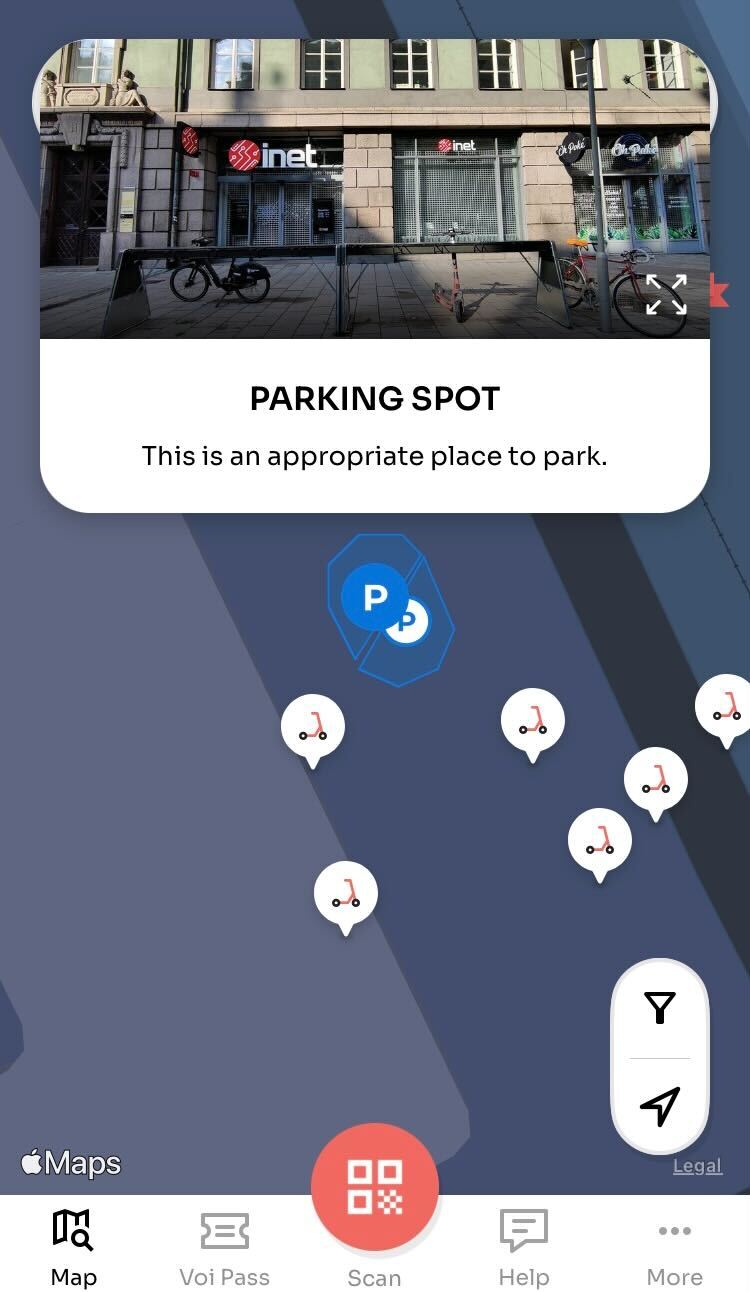Expand the parking spot photo fullscreen
Screen dimensions: 750x1292
click(x=666, y=295)
